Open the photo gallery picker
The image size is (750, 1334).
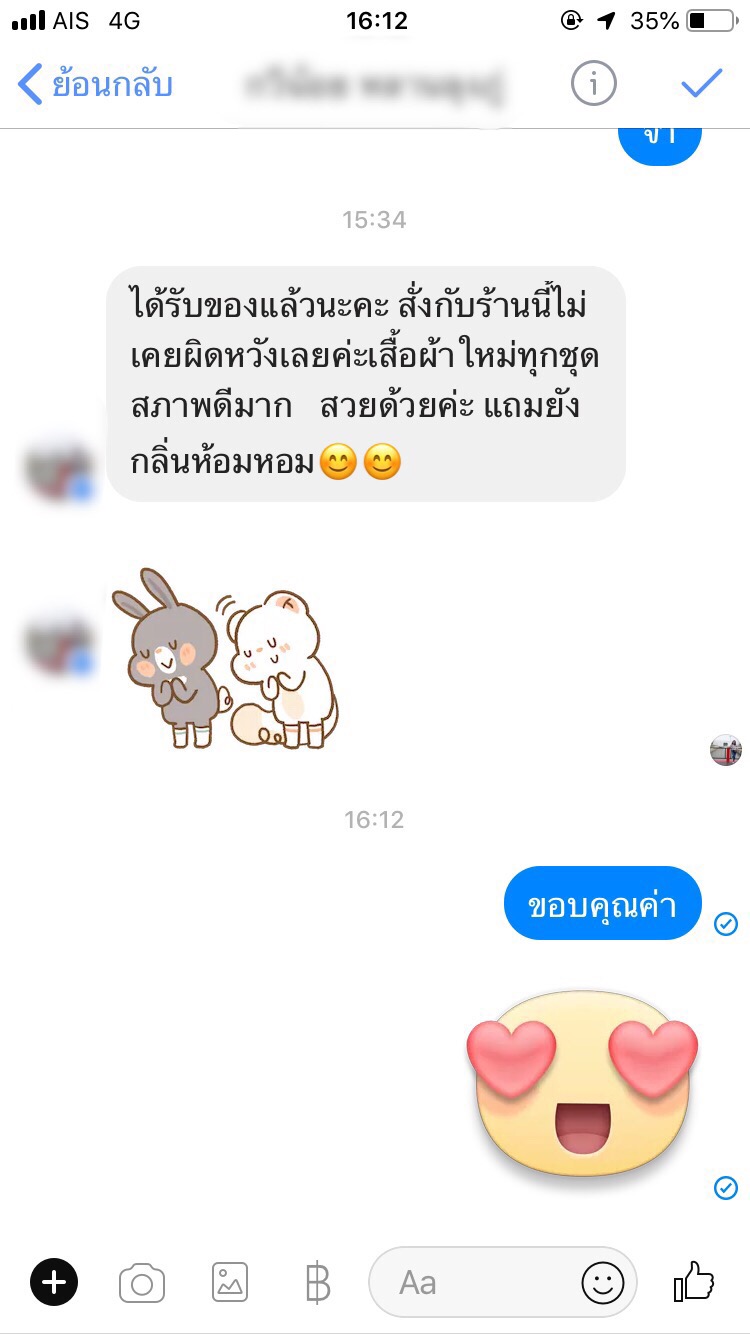coord(230,1282)
